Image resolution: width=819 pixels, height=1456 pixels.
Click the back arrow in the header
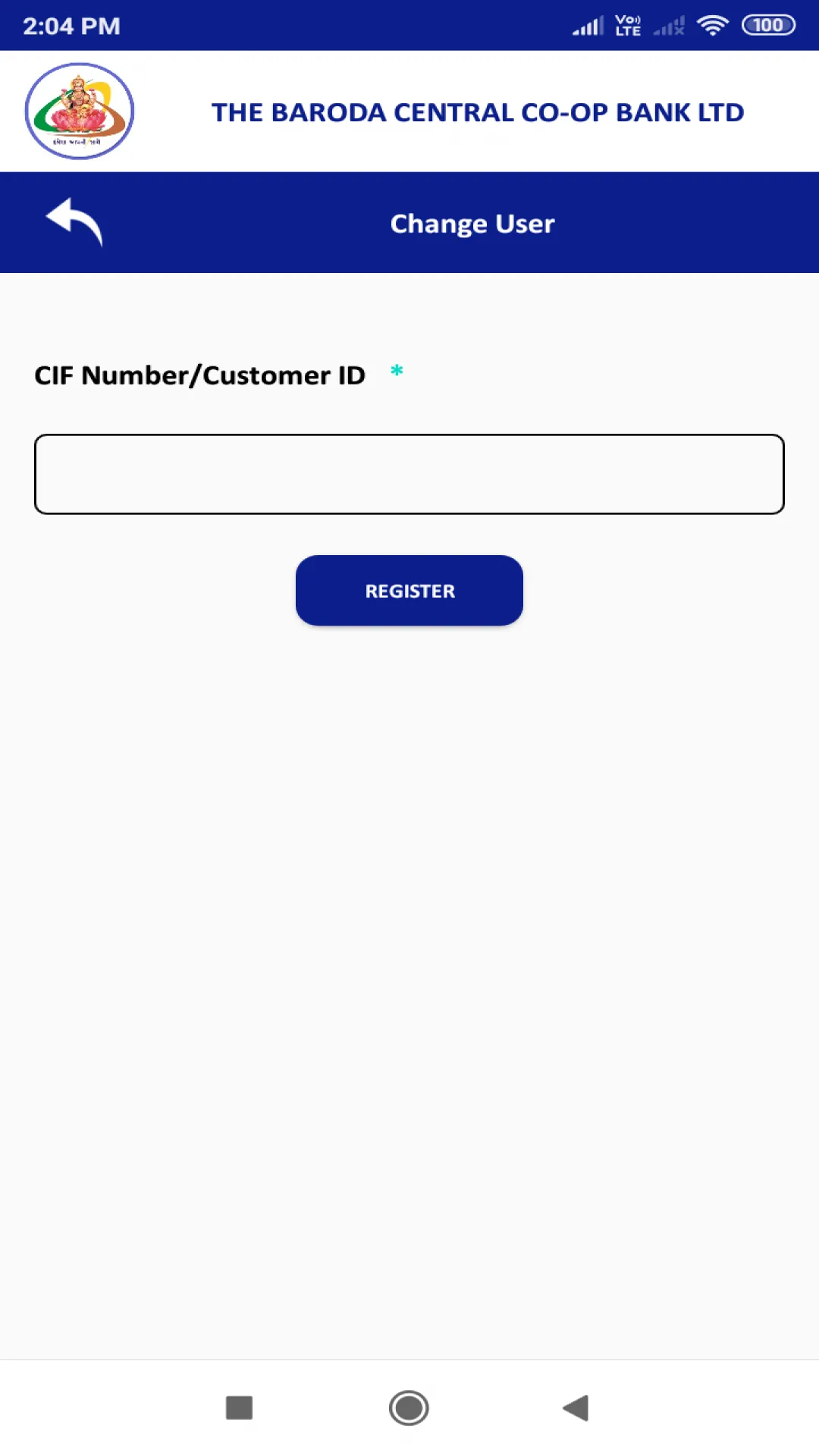pos(72,222)
